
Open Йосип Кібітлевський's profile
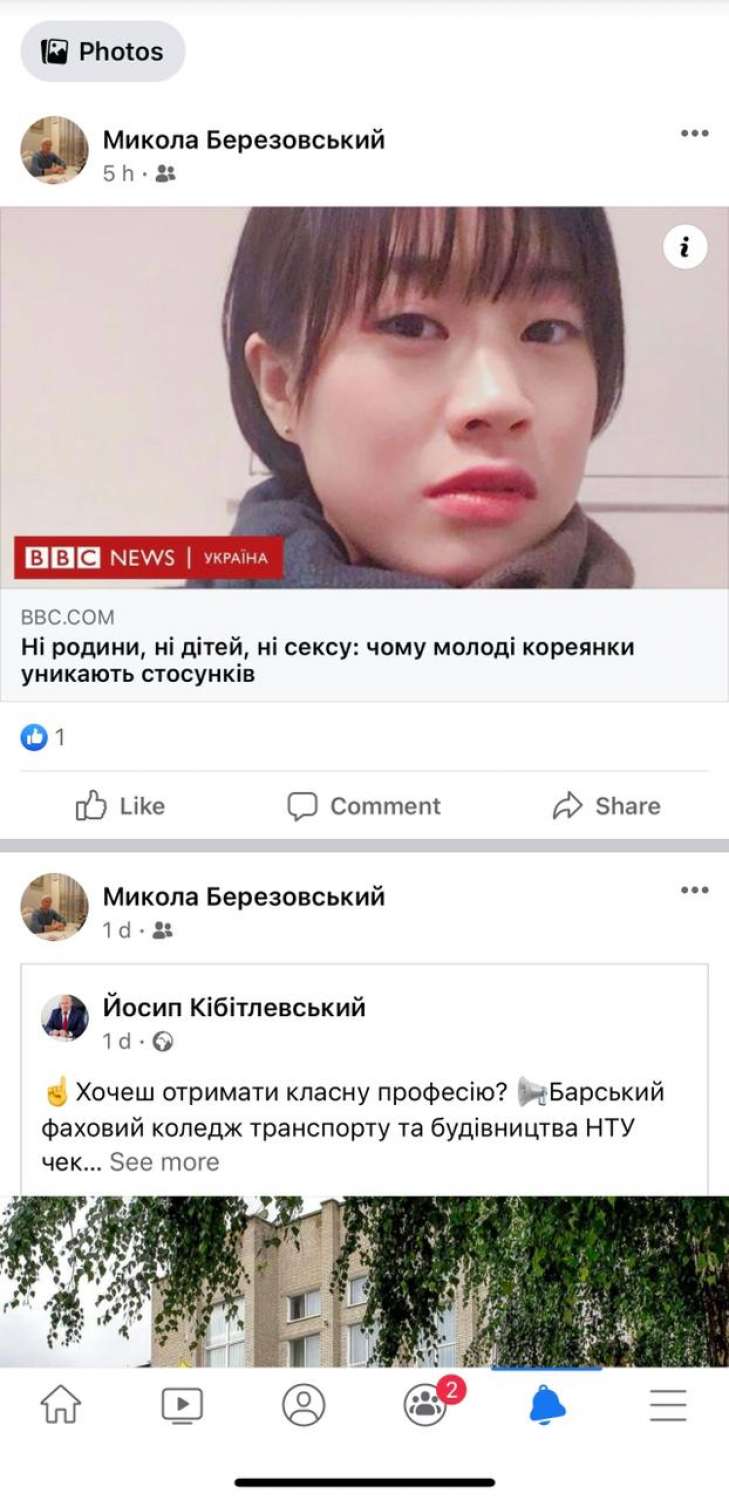[x=234, y=1007]
